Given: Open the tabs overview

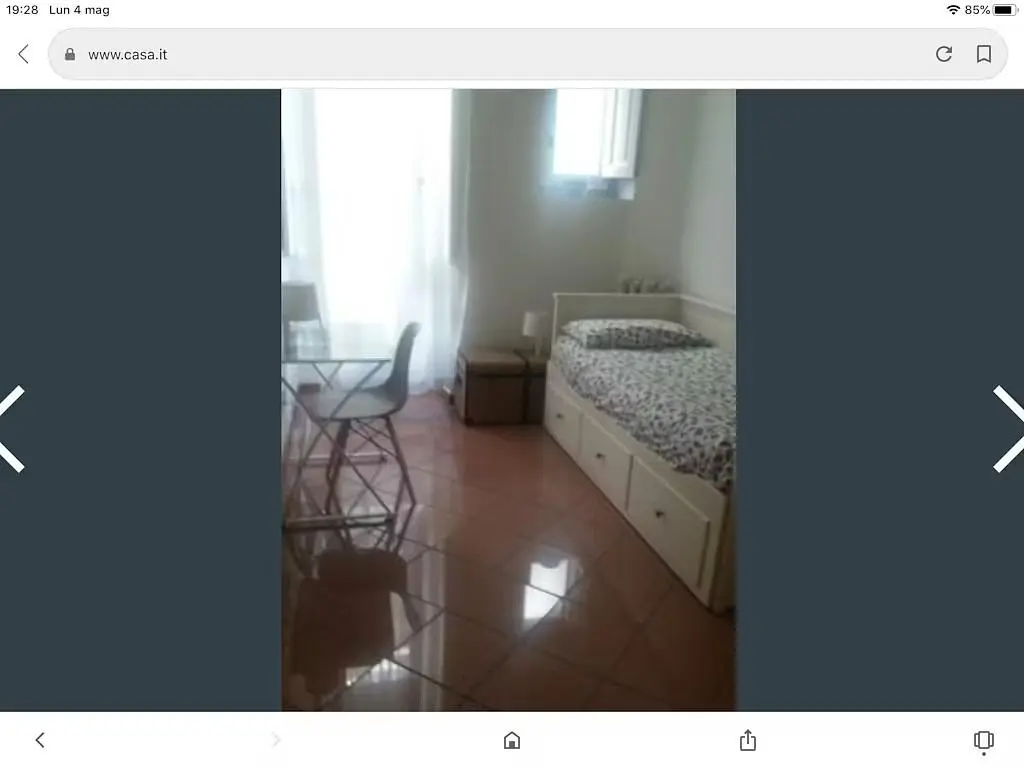Looking at the screenshot, I should tap(983, 740).
